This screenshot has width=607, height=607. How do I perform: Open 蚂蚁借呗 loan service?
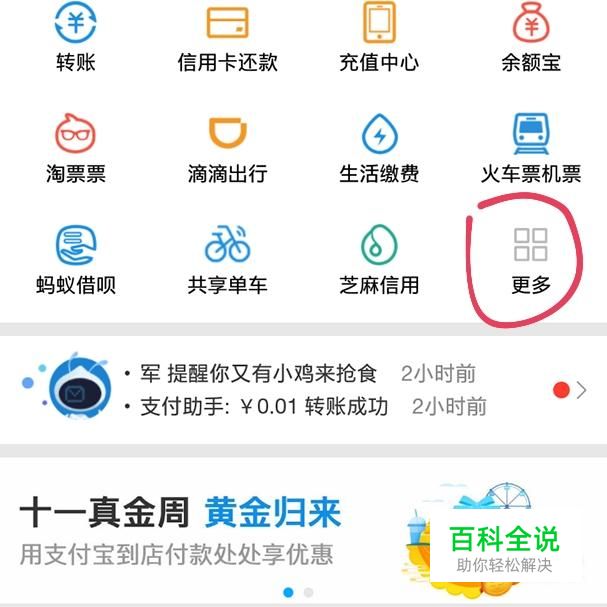[x=76, y=258]
